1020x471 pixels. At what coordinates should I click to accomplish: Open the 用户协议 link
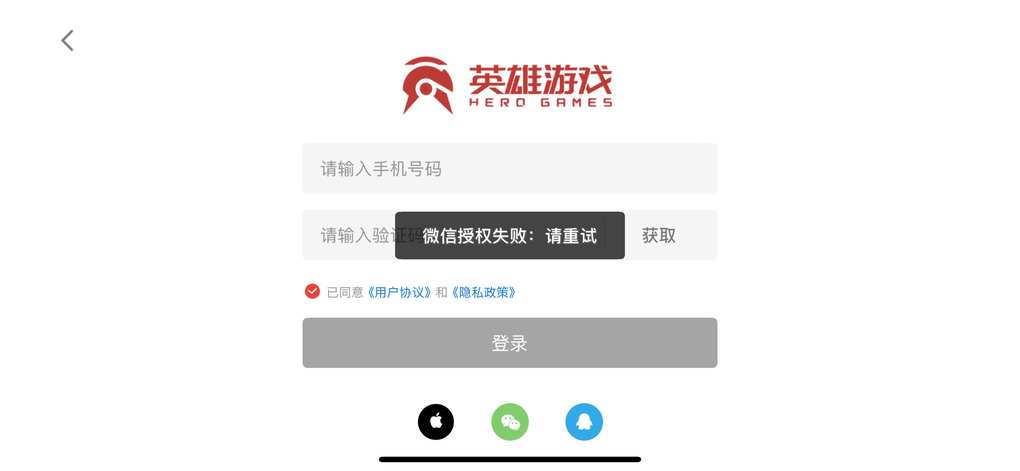(400, 292)
